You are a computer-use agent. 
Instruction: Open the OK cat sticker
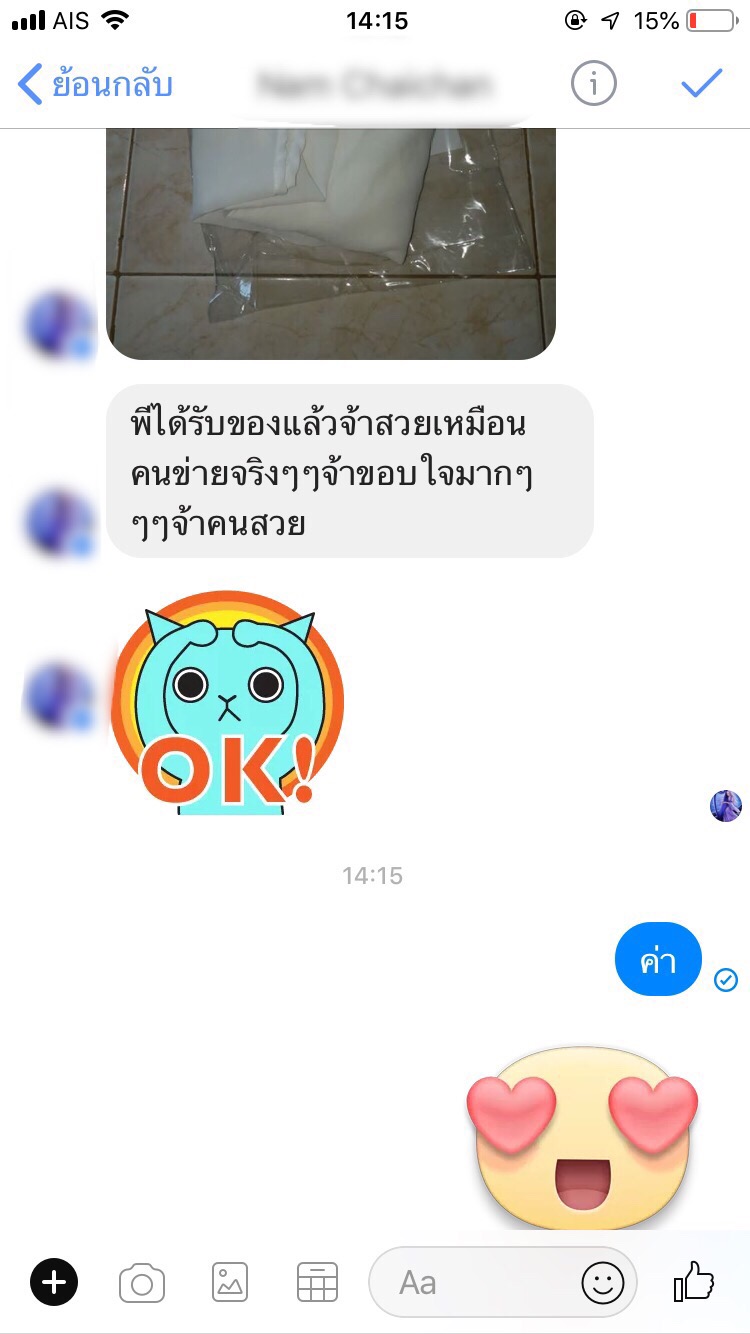(x=228, y=703)
